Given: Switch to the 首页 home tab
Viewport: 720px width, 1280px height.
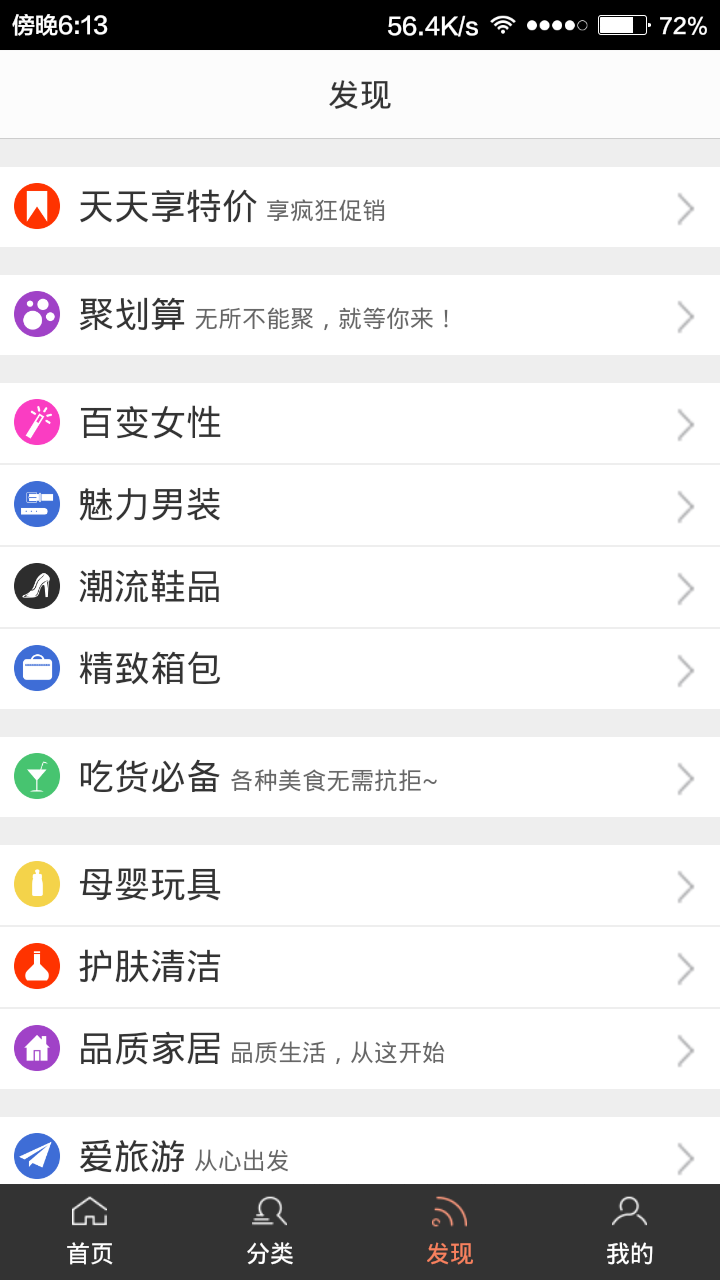Looking at the screenshot, I should pos(90,1232).
